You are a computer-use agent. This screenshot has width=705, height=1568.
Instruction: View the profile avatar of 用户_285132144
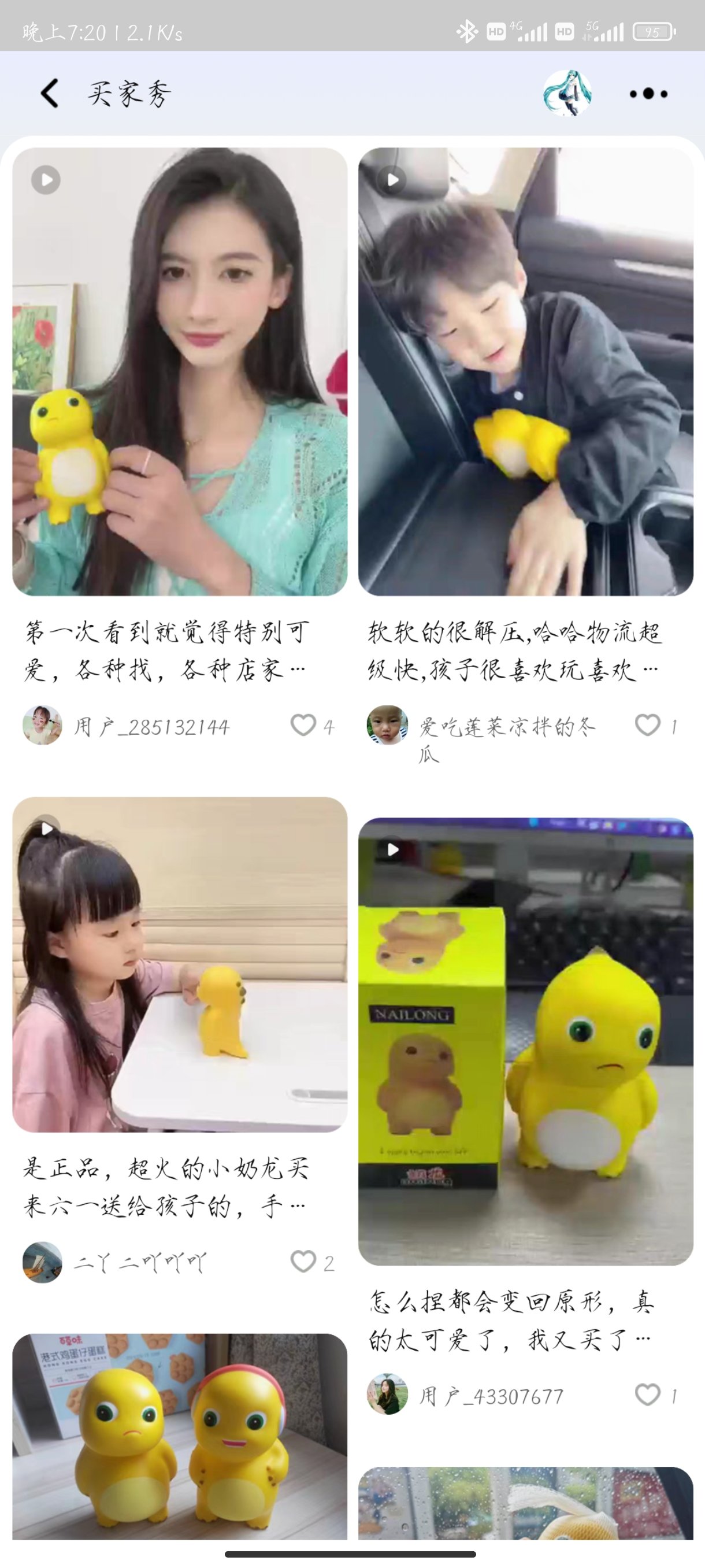[x=43, y=725]
